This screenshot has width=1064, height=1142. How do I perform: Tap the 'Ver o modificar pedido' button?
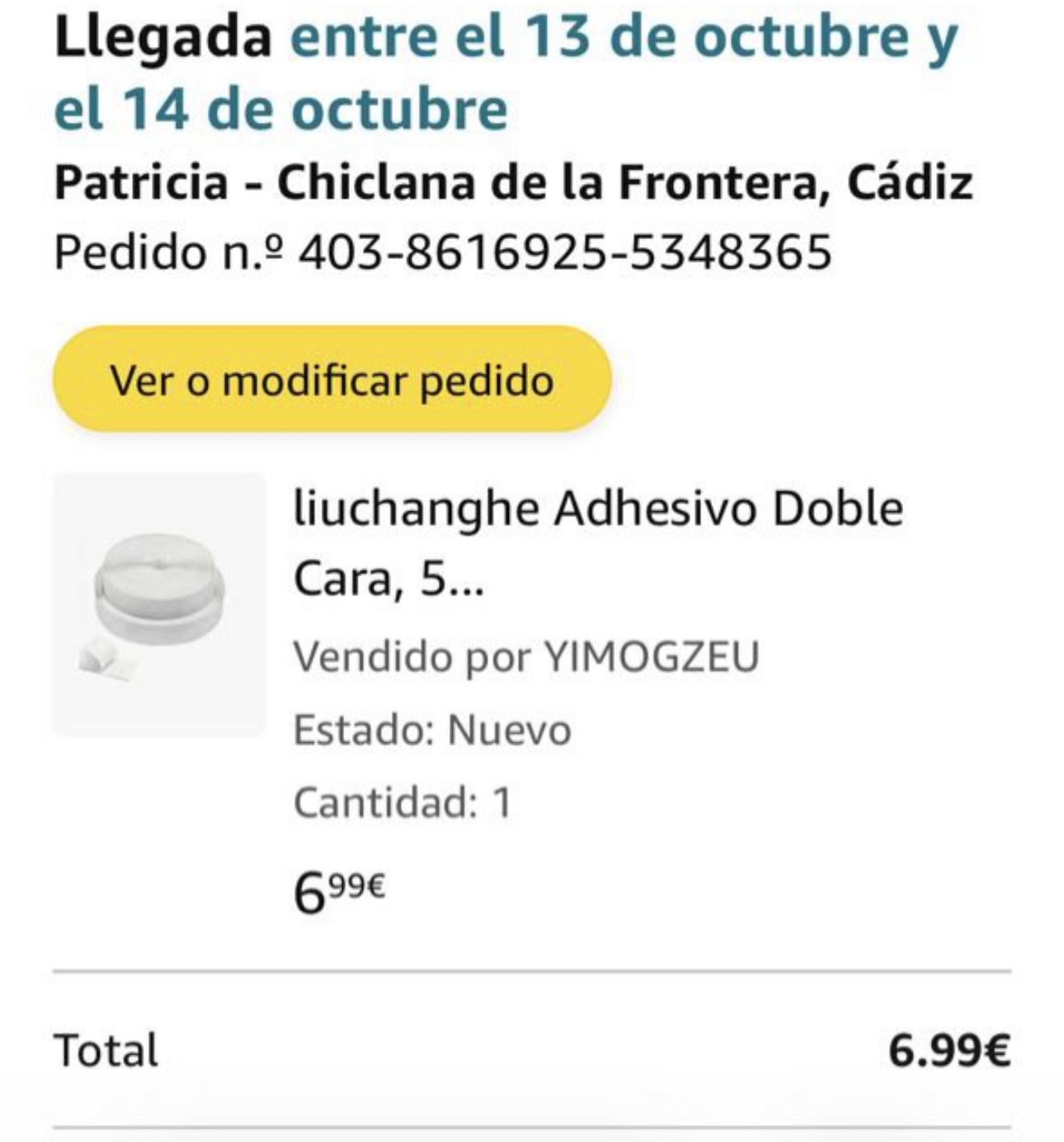coord(332,380)
